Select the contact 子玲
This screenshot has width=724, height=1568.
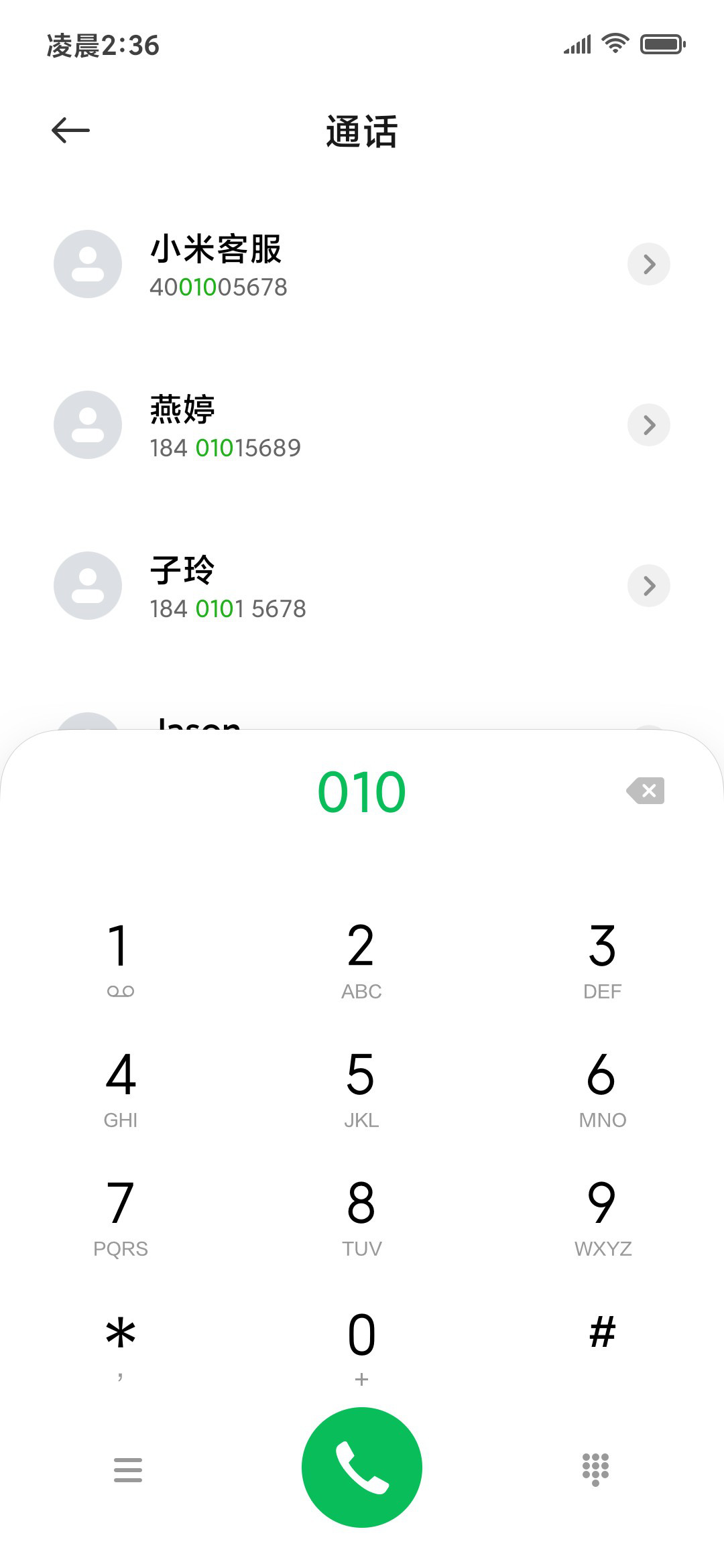tap(362, 586)
